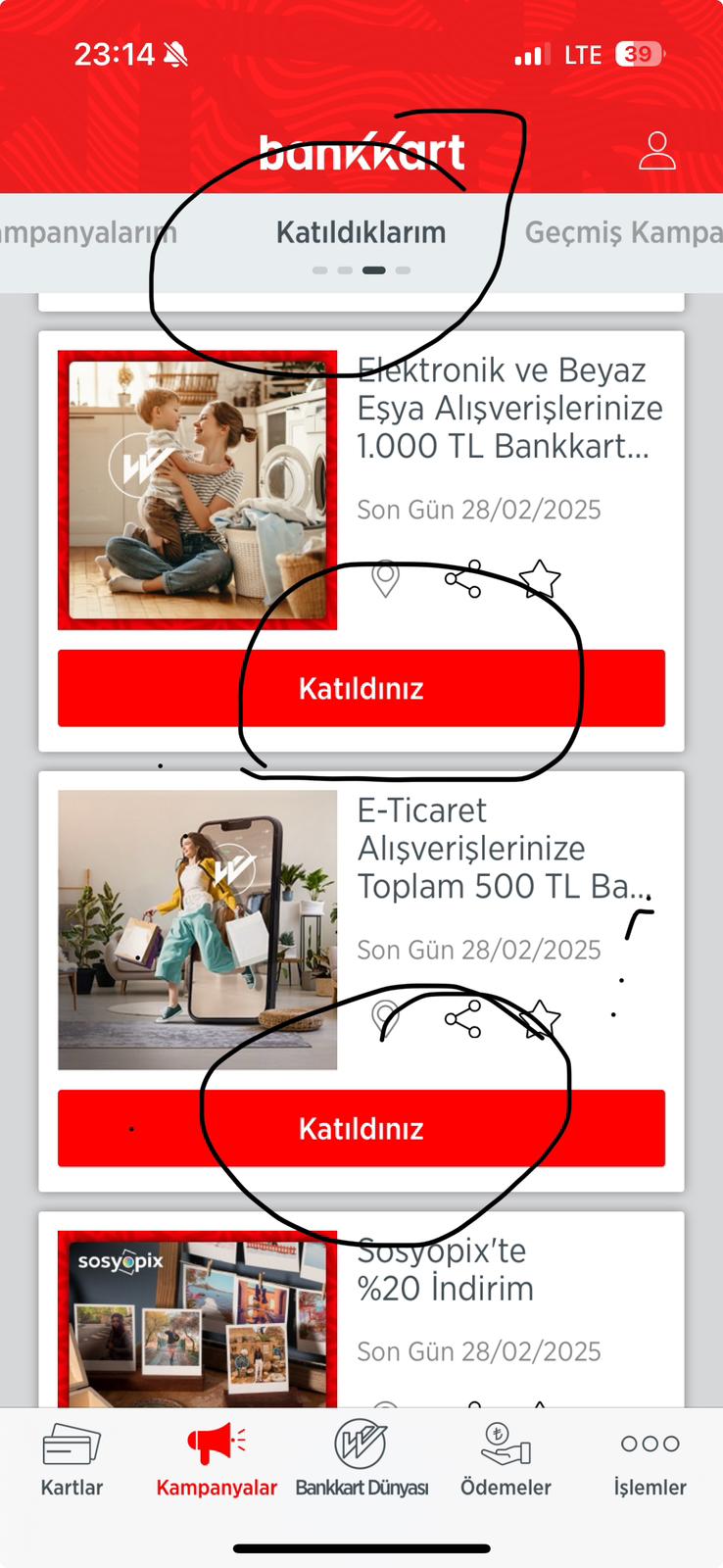Share the Elektronik ve Beyaz Eşya campaign
Image resolution: width=723 pixels, height=1568 pixels.
pos(462,579)
